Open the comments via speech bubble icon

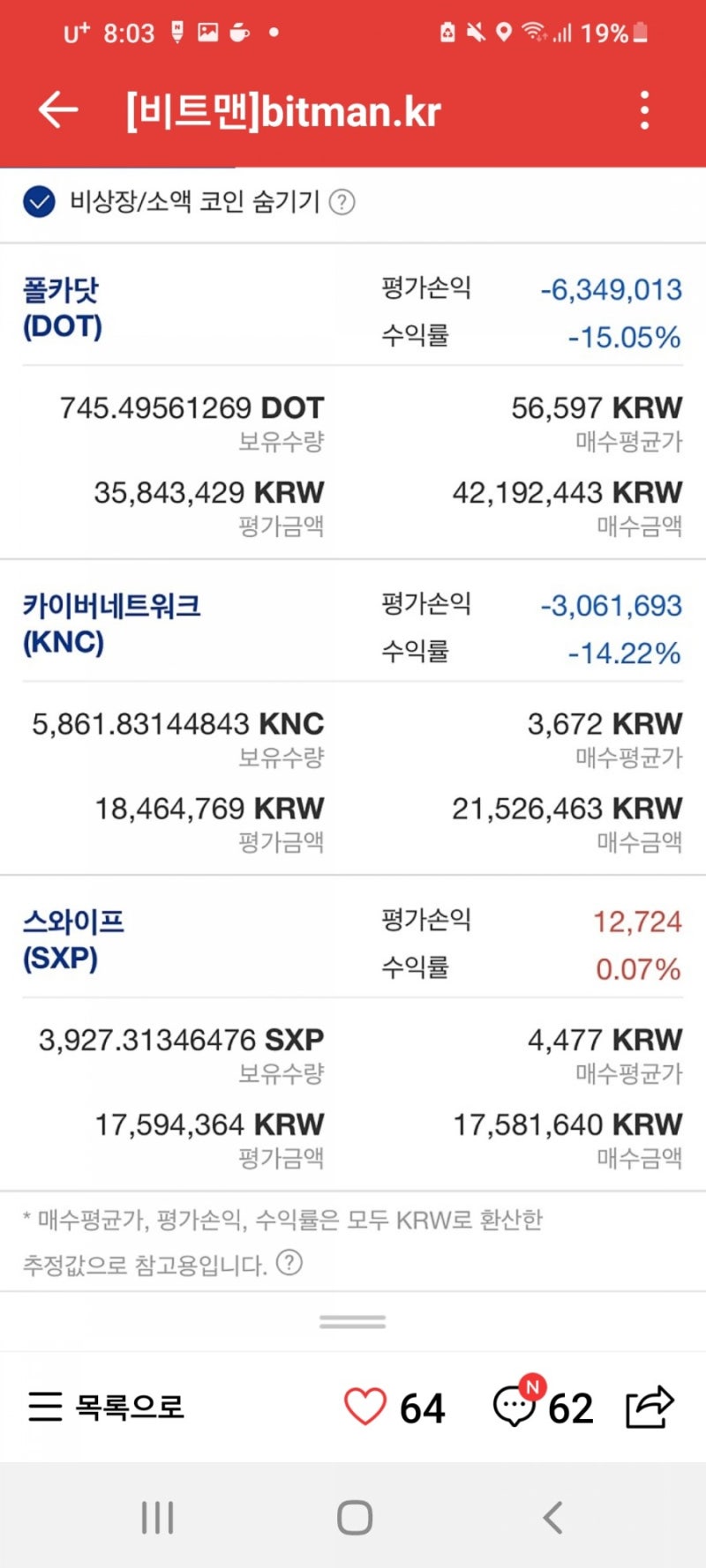(513, 1407)
